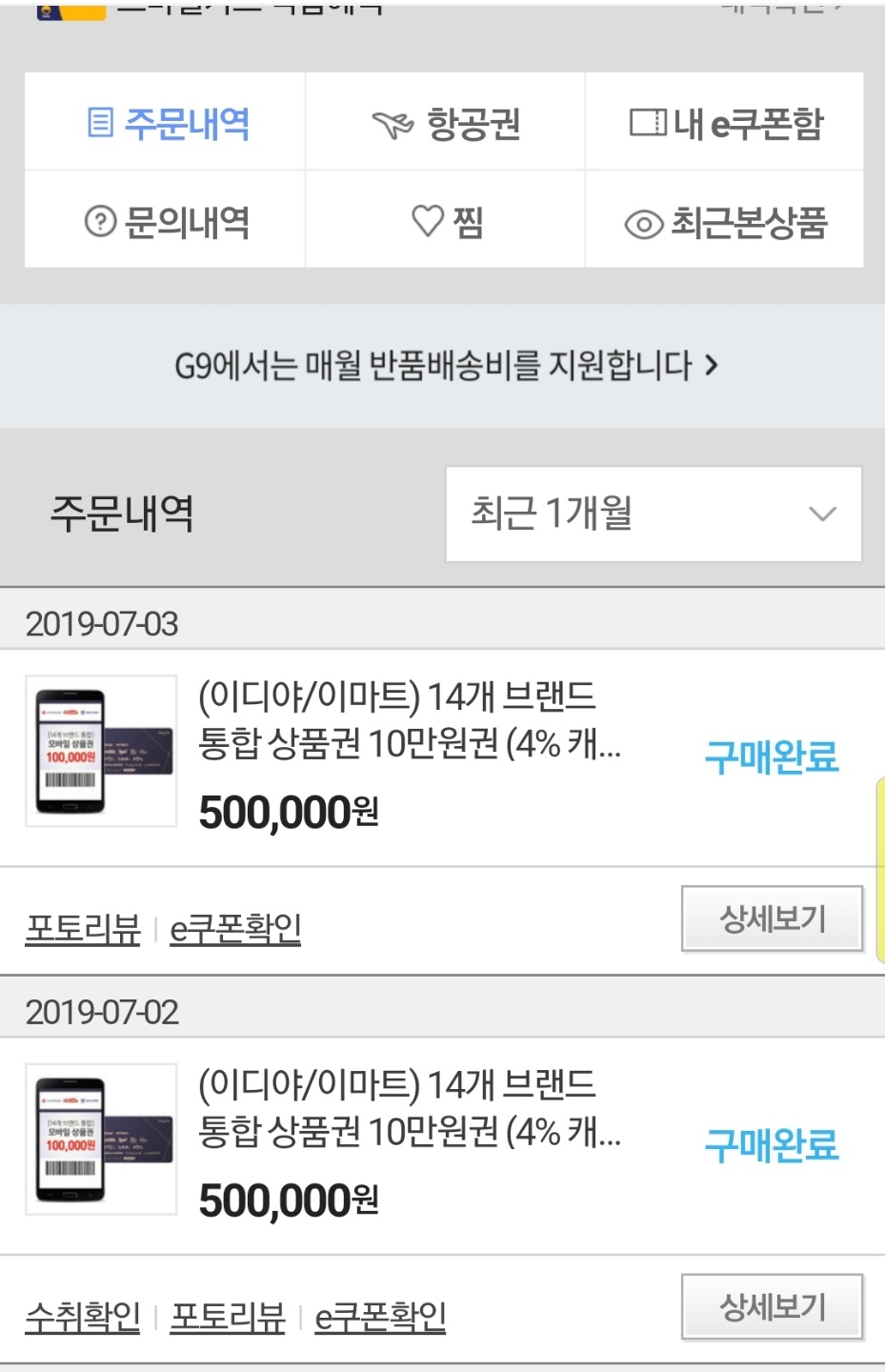Open the 찜 wishlist

tap(445, 222)
